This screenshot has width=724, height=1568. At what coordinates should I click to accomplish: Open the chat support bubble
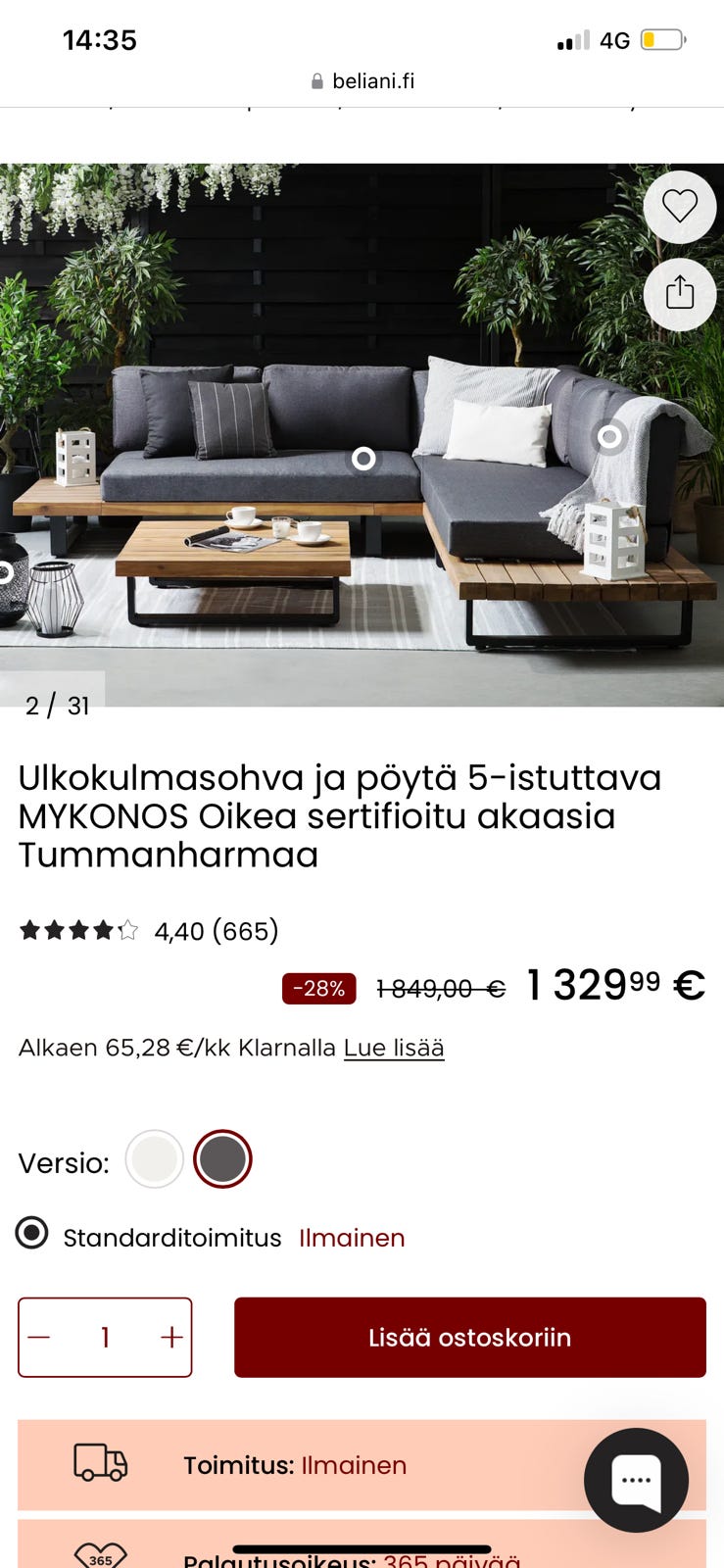coord(636,1481)
